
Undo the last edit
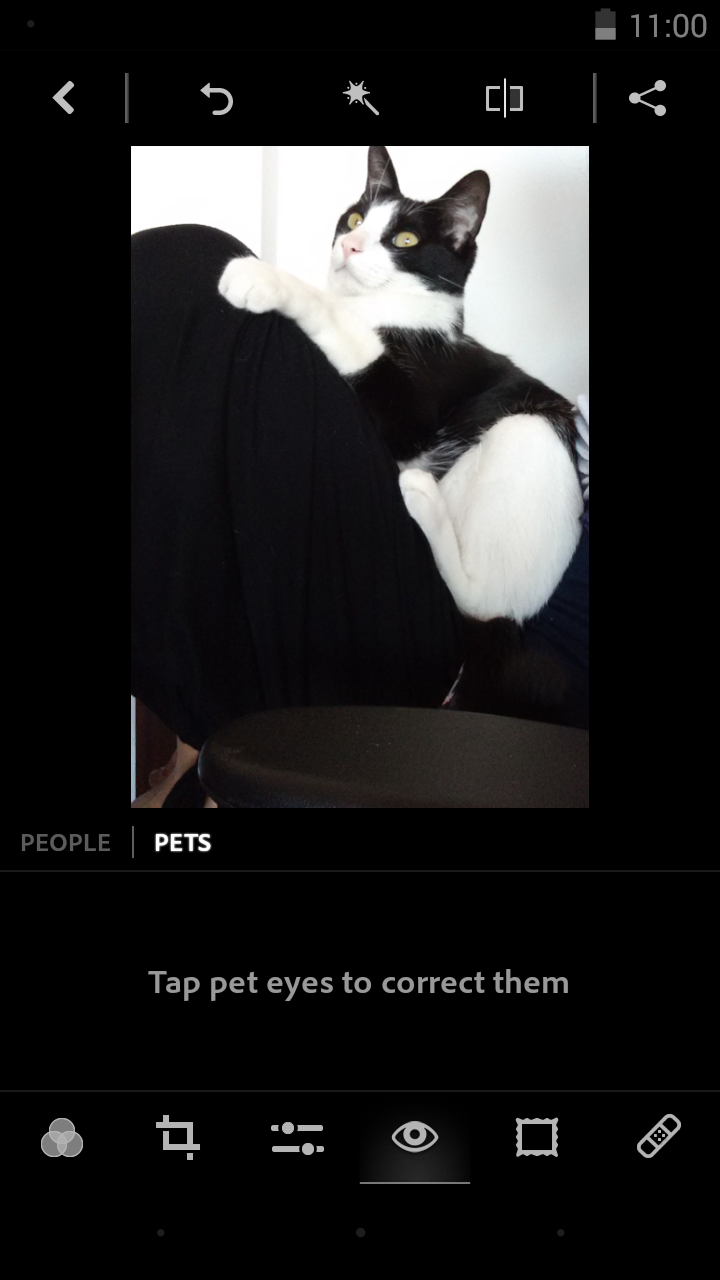pos(216,98)
